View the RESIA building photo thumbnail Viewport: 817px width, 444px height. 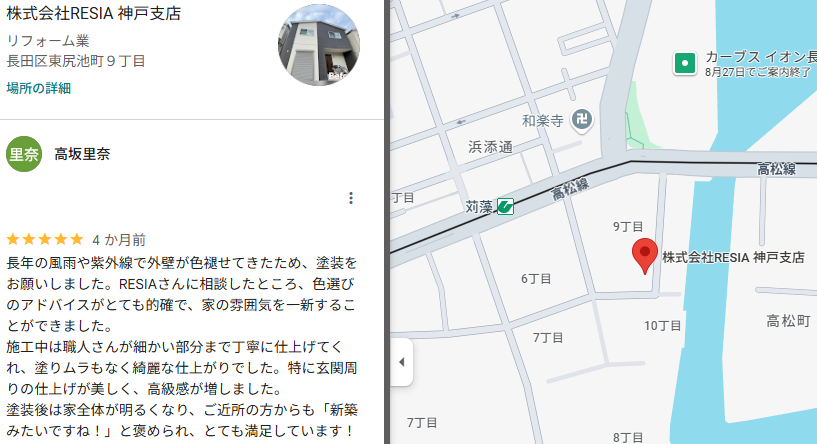[318, 46]
